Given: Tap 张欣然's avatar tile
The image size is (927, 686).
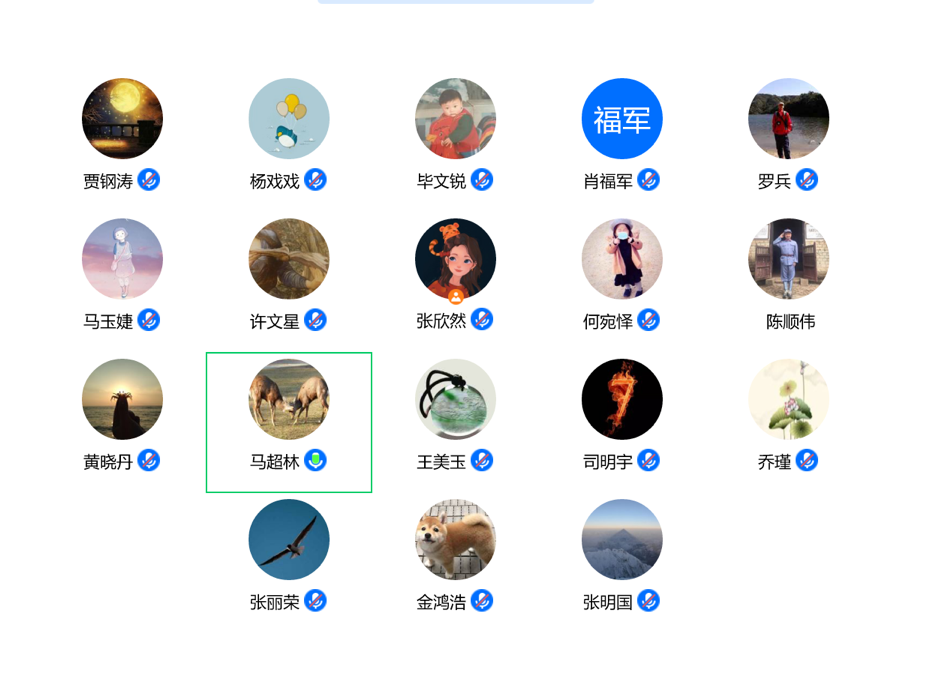Looking at the screenshot, I should pyautogui.click(x=455, y=259).
